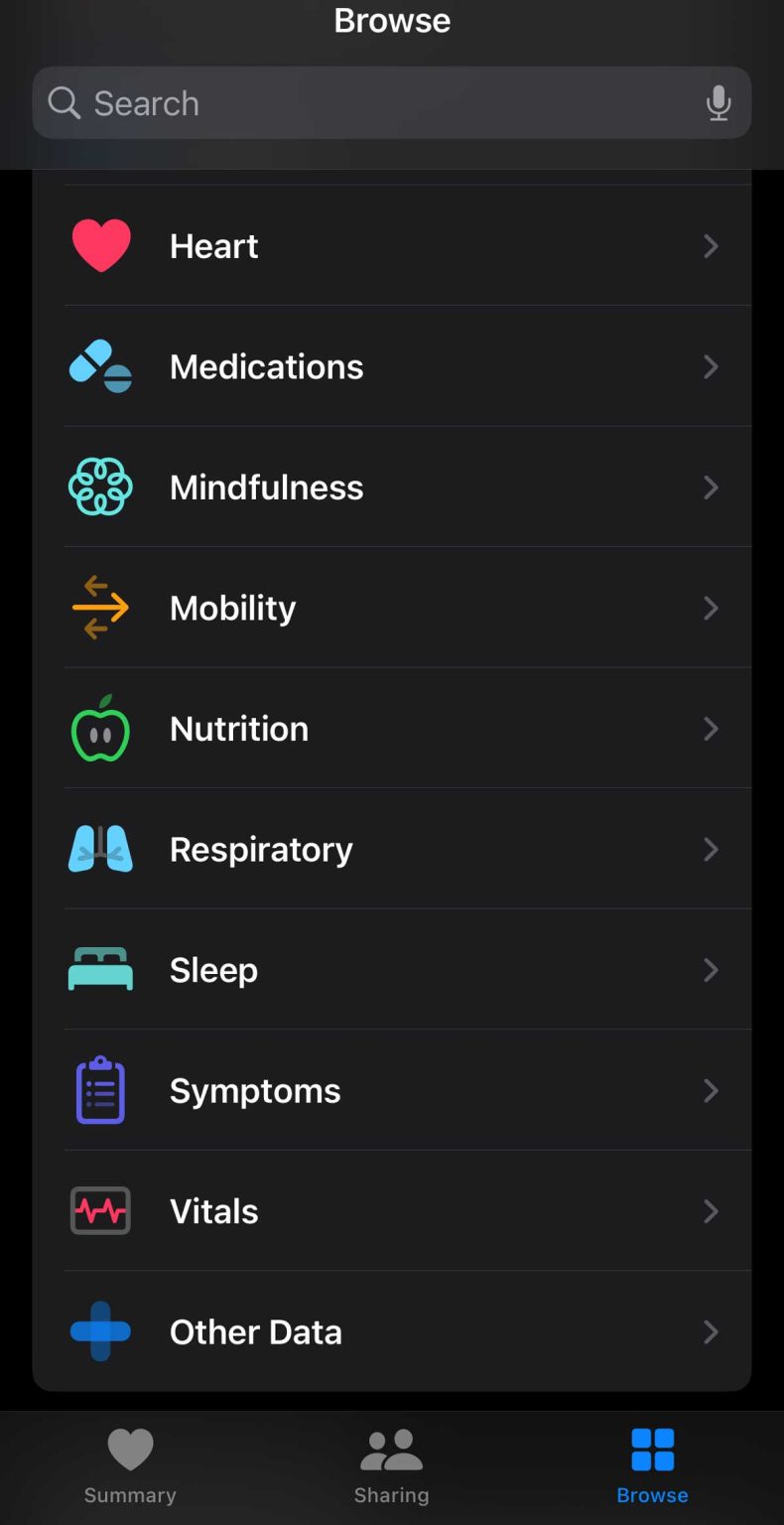Click the Sleep bed icon

click(100, 970)
